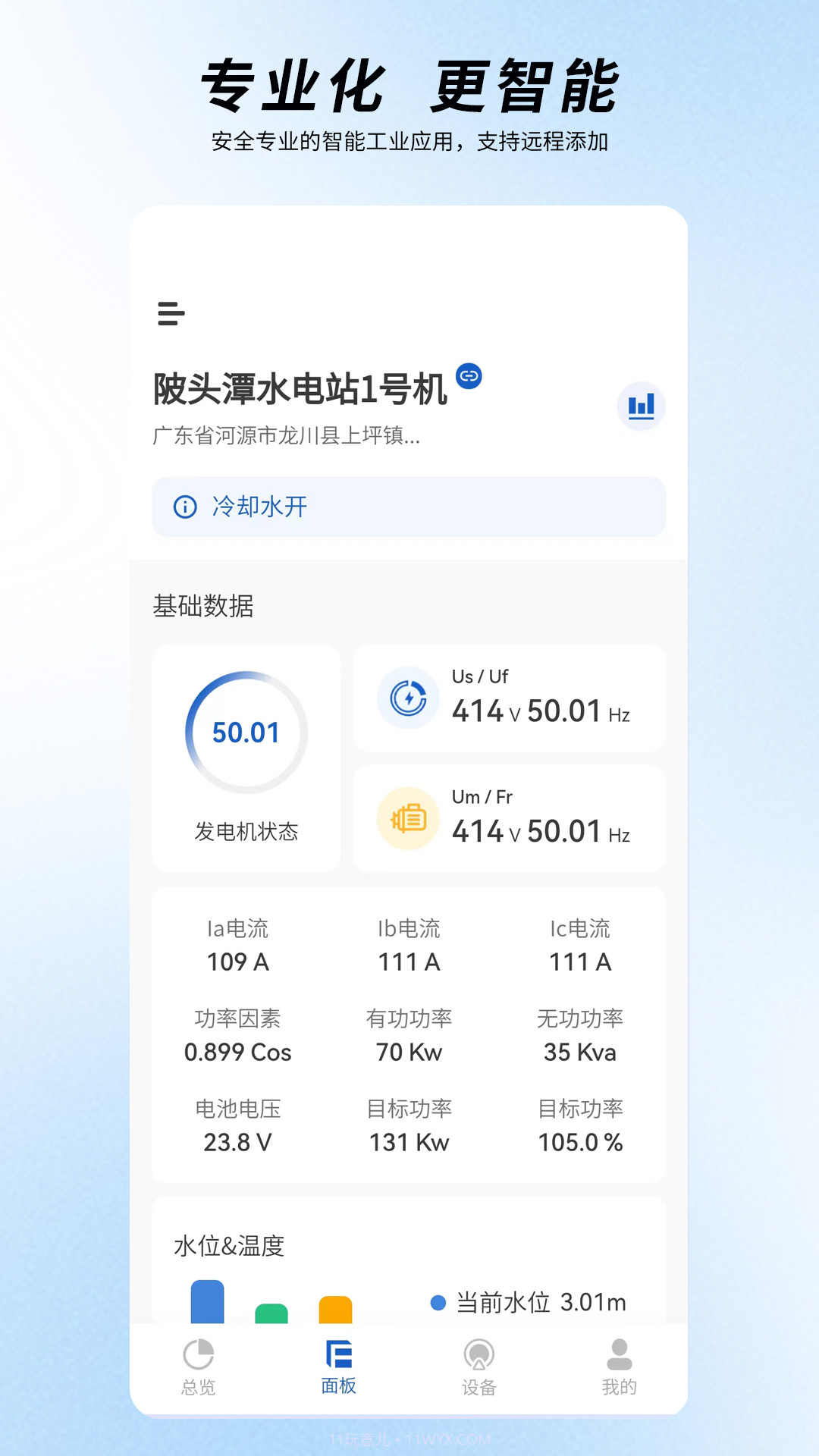This screenshot has height=1456, width=819.
Task: Tap the 总览 pie chart icon
Action: tap(199, 1365)
